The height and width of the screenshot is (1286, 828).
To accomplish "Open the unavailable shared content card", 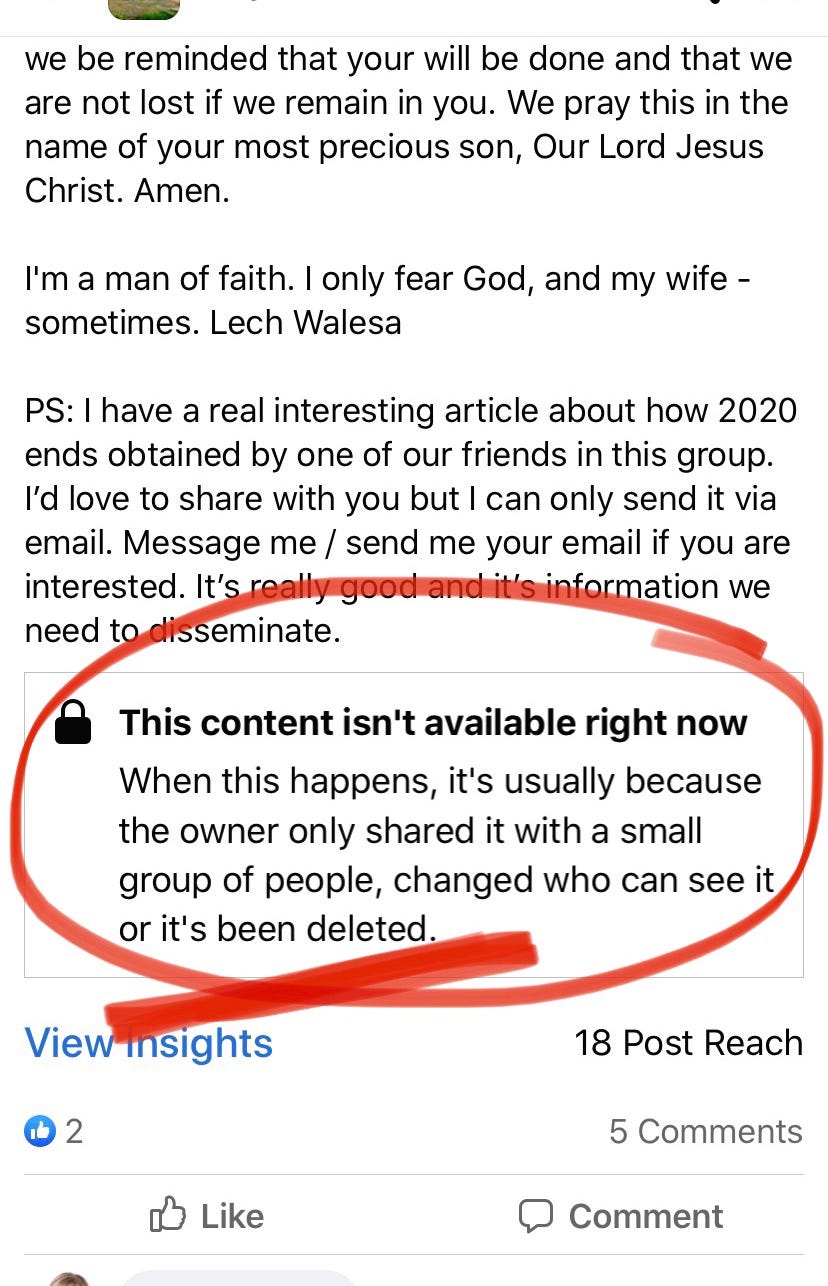I will (414, 825).
